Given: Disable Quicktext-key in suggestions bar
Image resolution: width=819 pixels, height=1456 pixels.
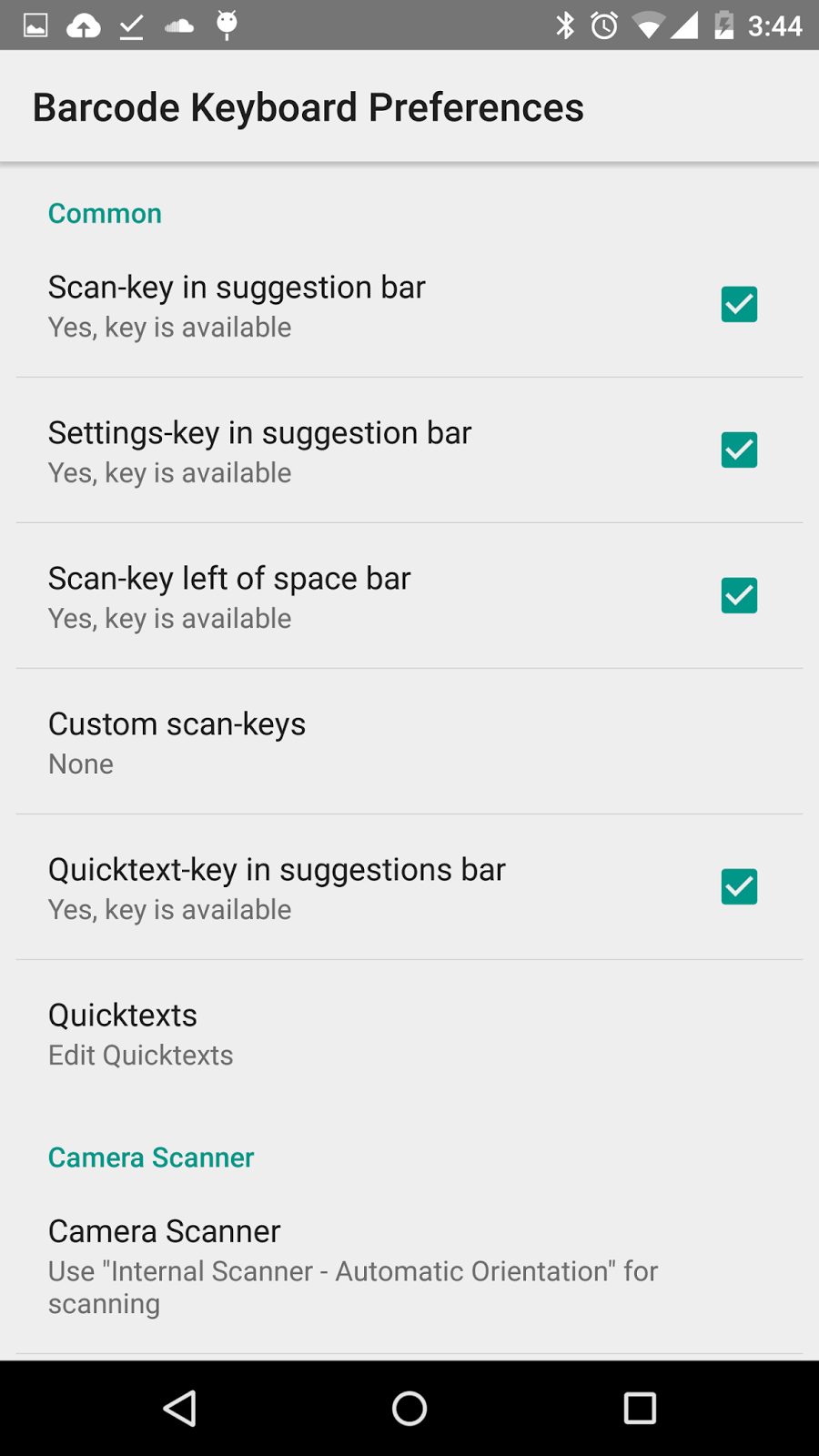Looking at the screenshot, I should (x=739, y=886).
